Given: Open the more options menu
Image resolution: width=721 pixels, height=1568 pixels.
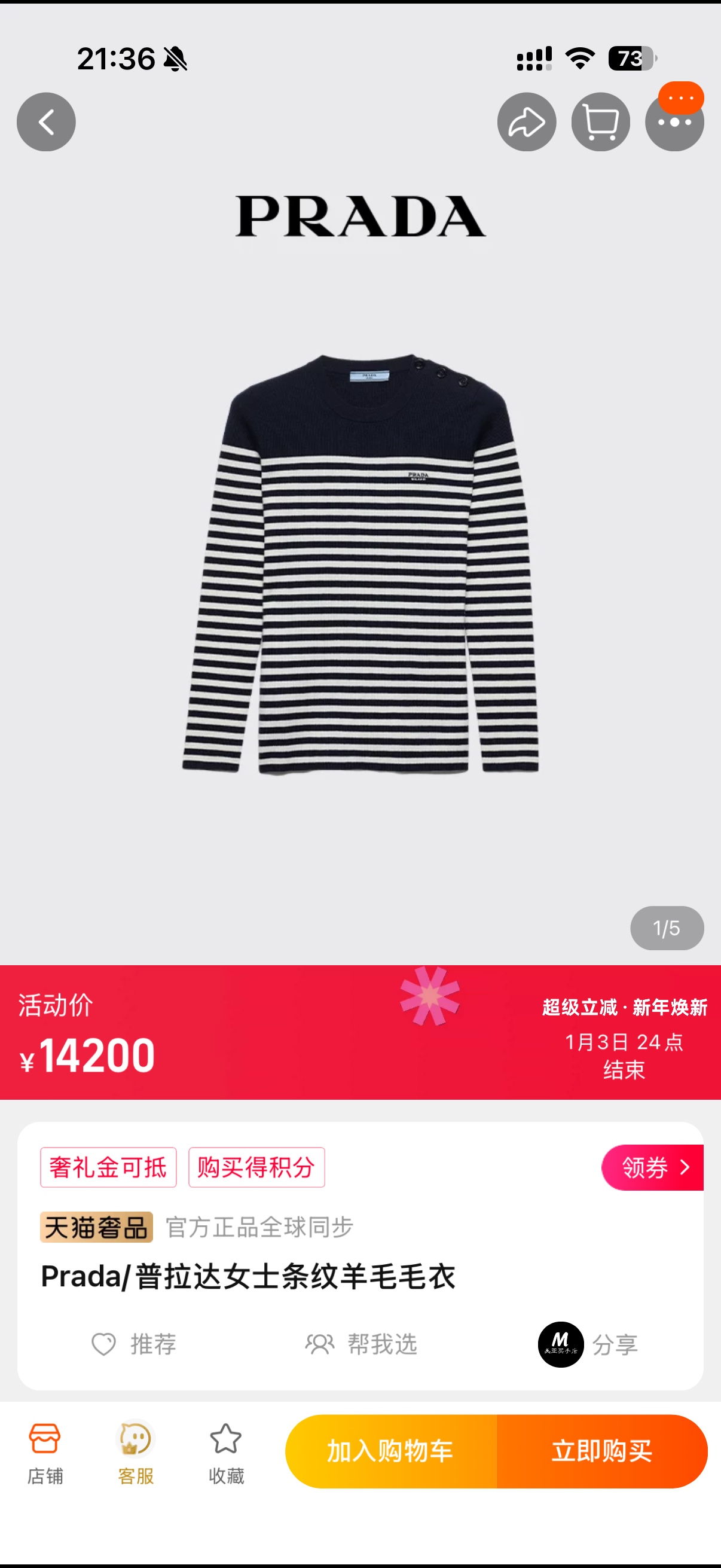Looking at the screenshot, I should click(x=674, y=123).
